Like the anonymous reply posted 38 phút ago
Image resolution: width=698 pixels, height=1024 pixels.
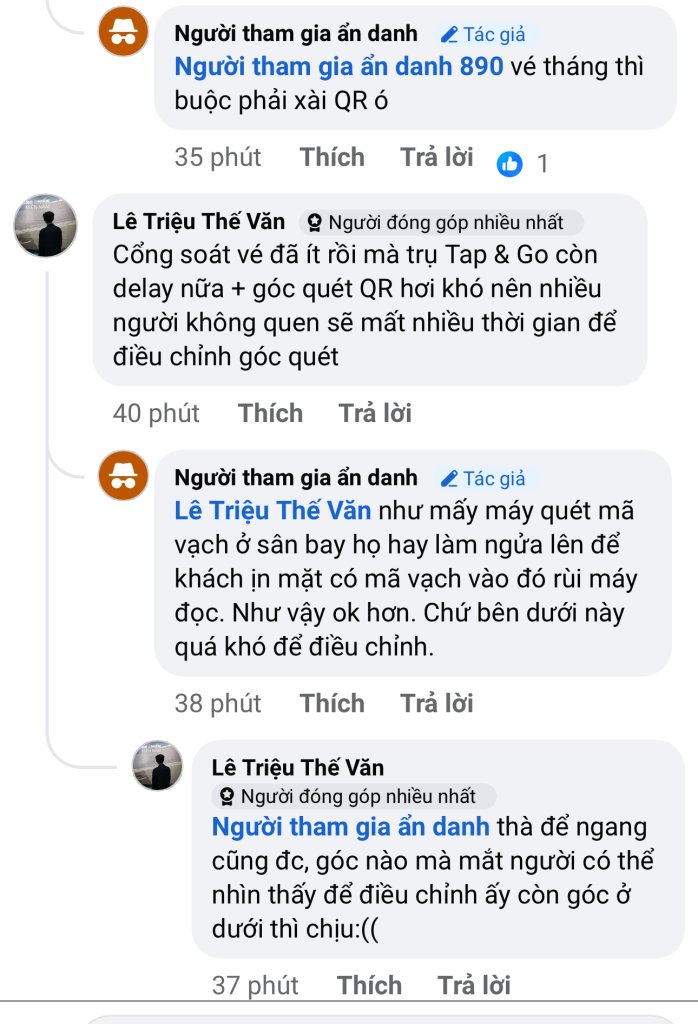[x=332, y=703]
